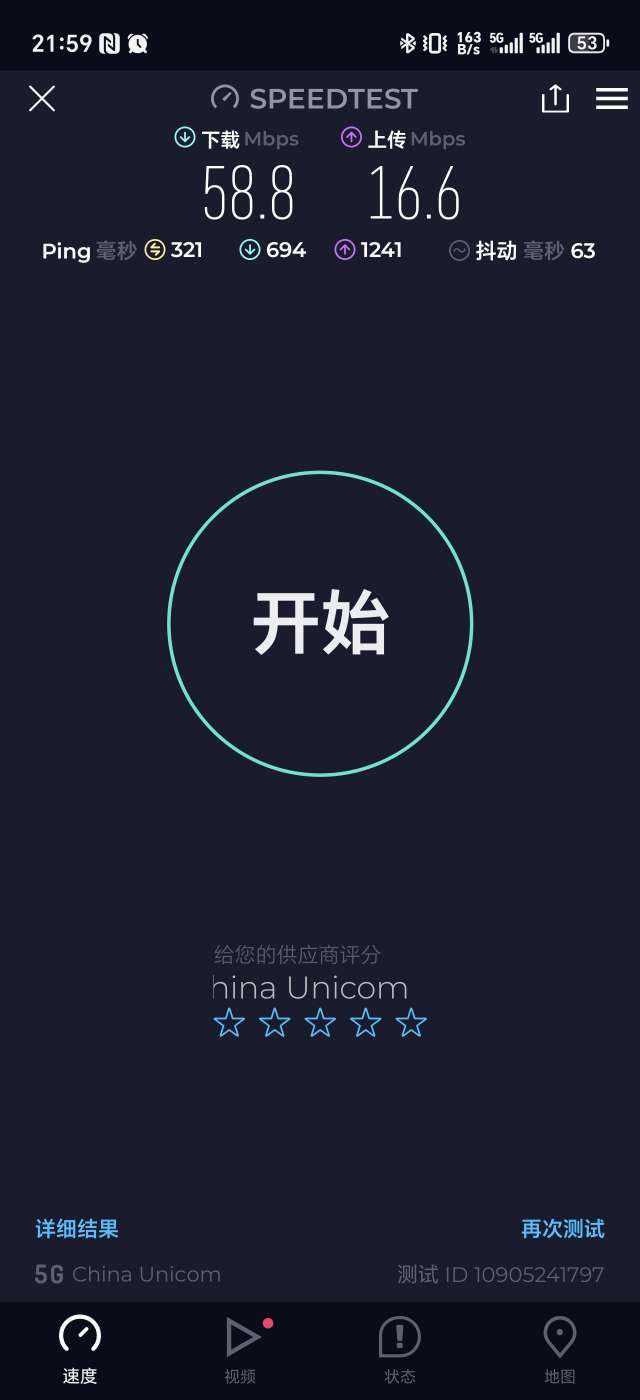
Task: Tap the 开始 button to start test
Action: 320,623
